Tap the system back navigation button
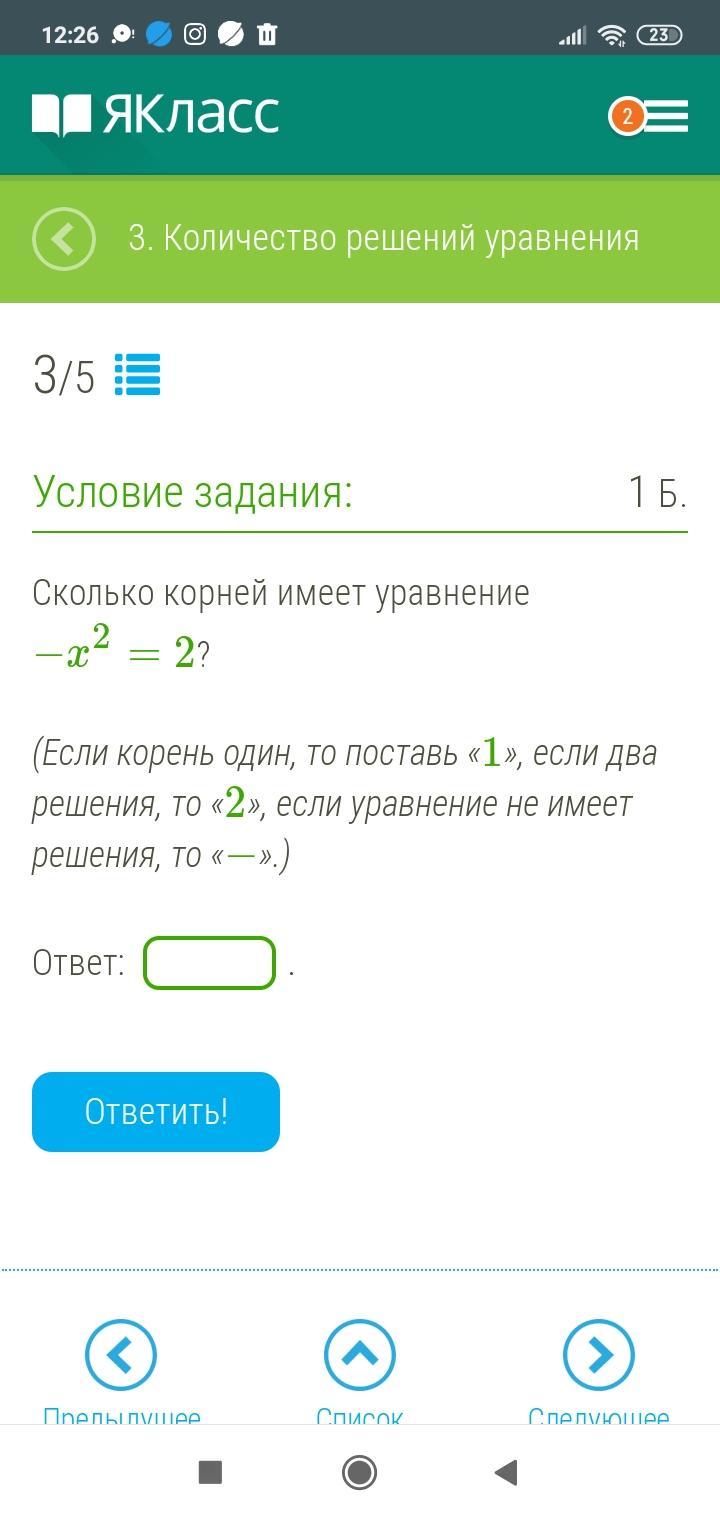 pos(506,1472)
